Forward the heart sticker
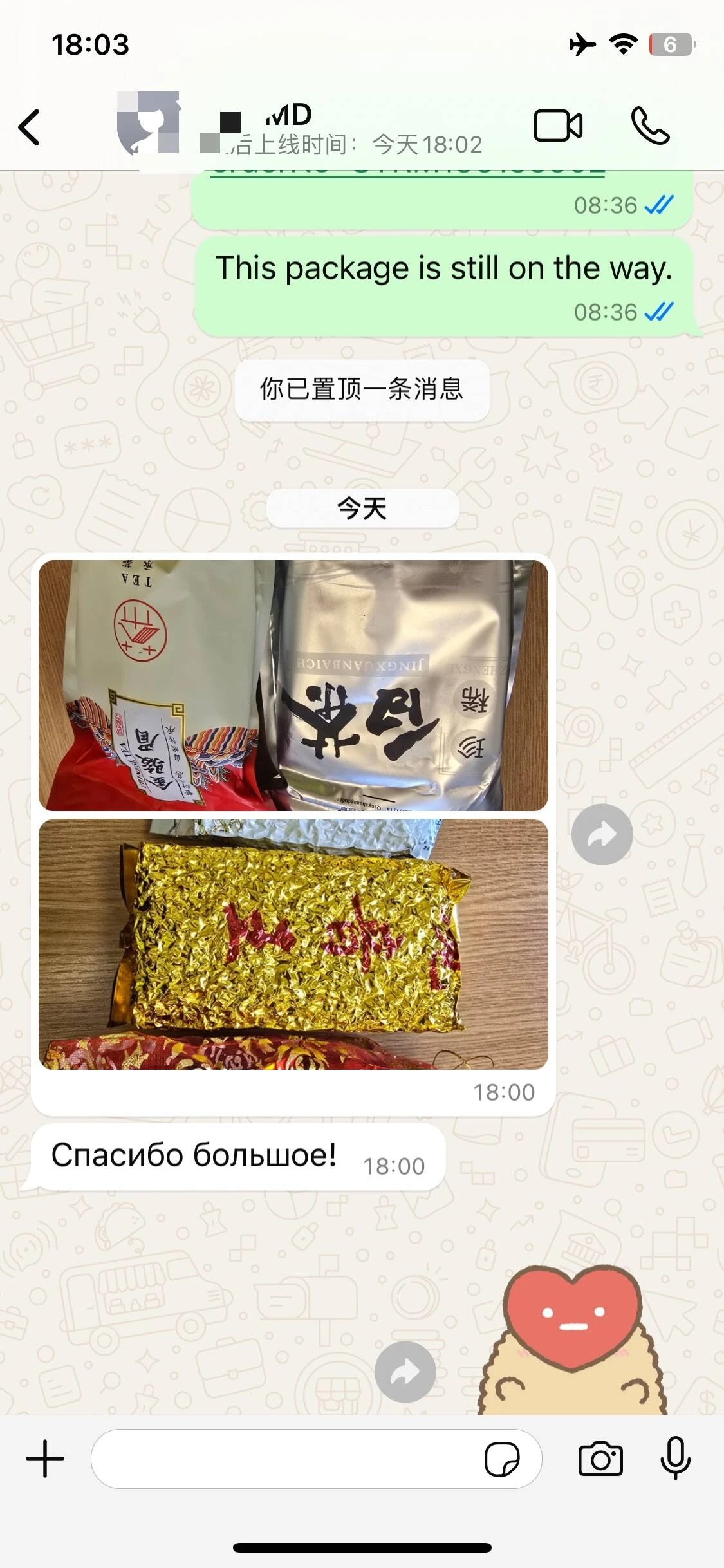The height and width of the screenshot is (1568, 724). [405, 1372]
